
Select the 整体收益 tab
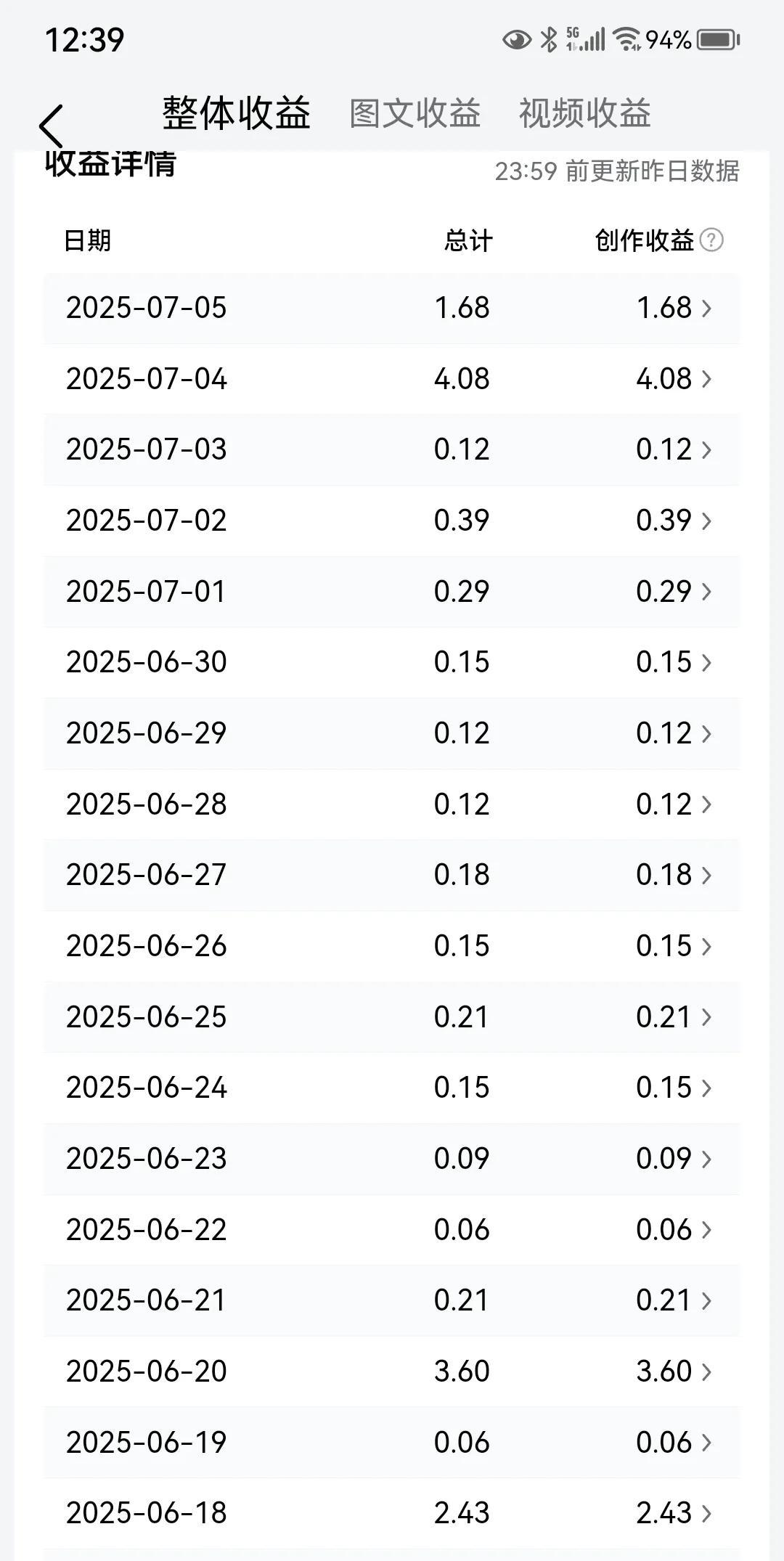(237, 113)
